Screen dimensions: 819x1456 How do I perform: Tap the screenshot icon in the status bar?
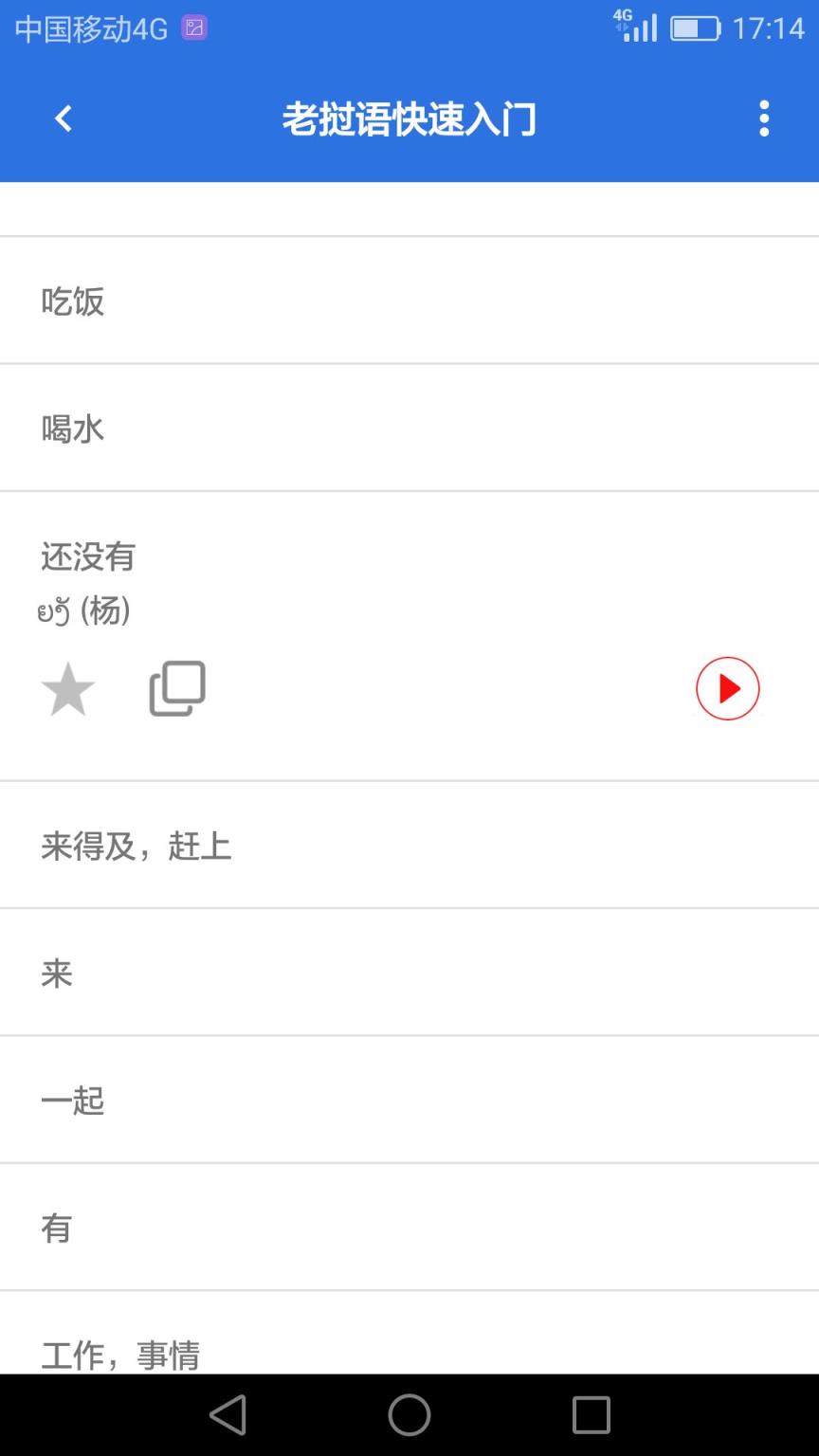(x=192, y=27)
